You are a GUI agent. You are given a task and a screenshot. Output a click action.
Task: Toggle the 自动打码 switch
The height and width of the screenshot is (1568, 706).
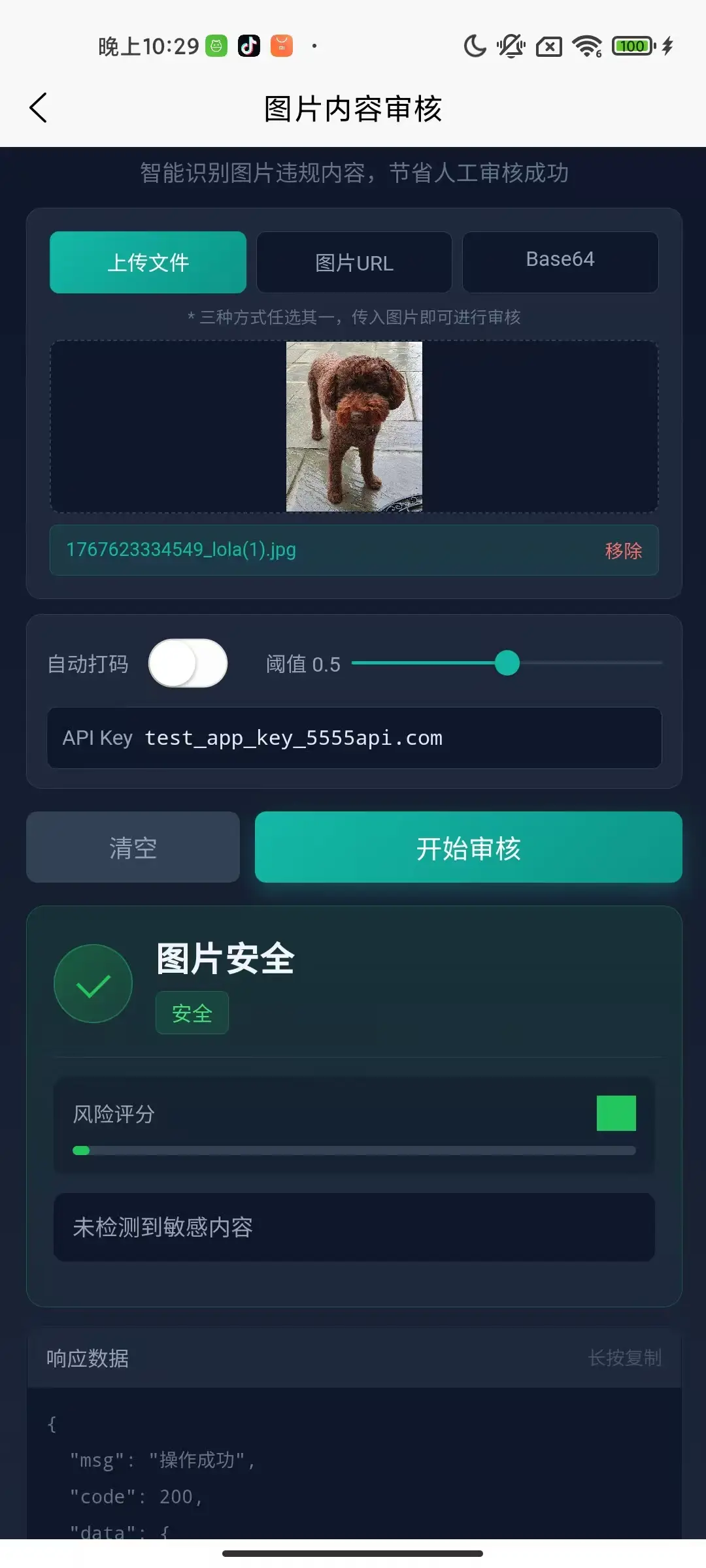click(188, 663)
